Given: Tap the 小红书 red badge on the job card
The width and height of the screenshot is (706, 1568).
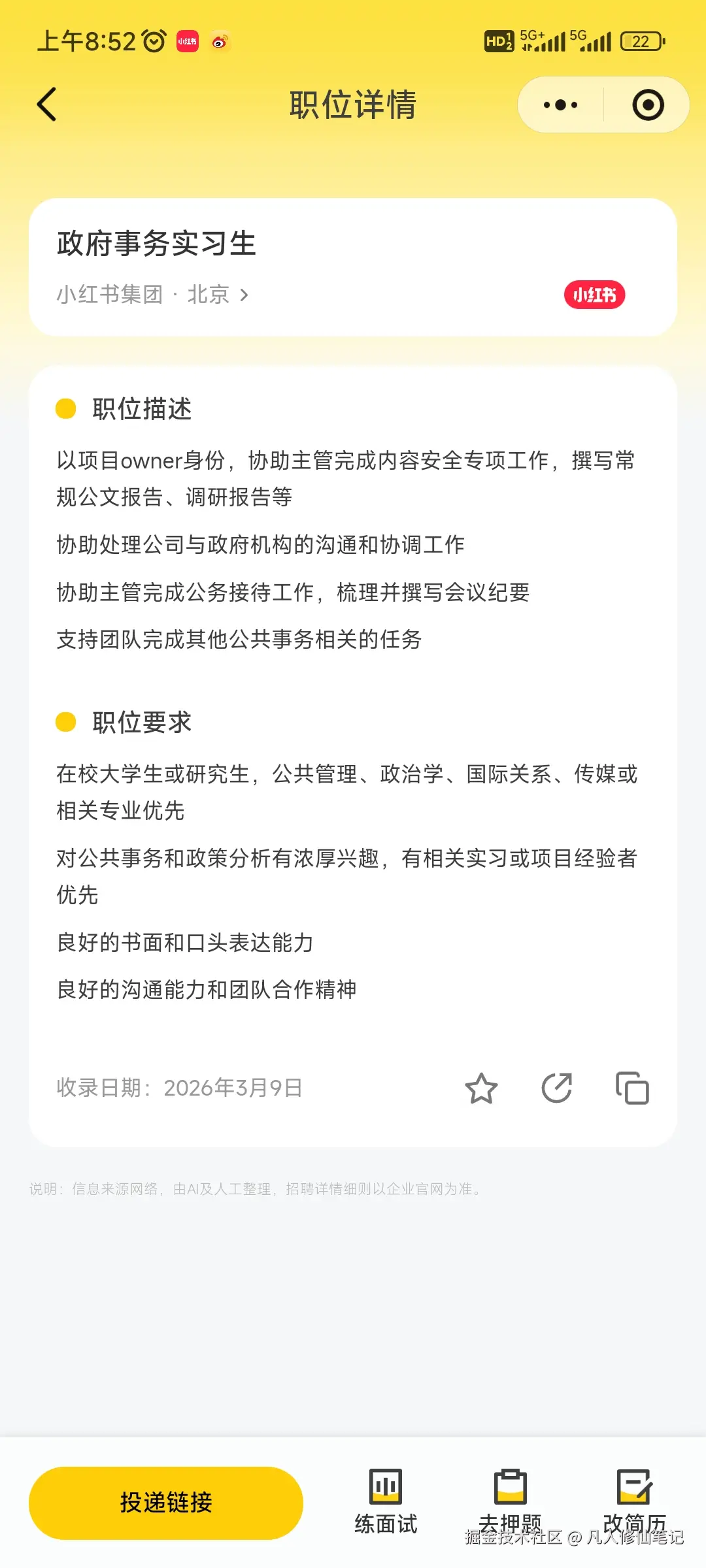Looking at the screenshot, I should pos(594,294).
